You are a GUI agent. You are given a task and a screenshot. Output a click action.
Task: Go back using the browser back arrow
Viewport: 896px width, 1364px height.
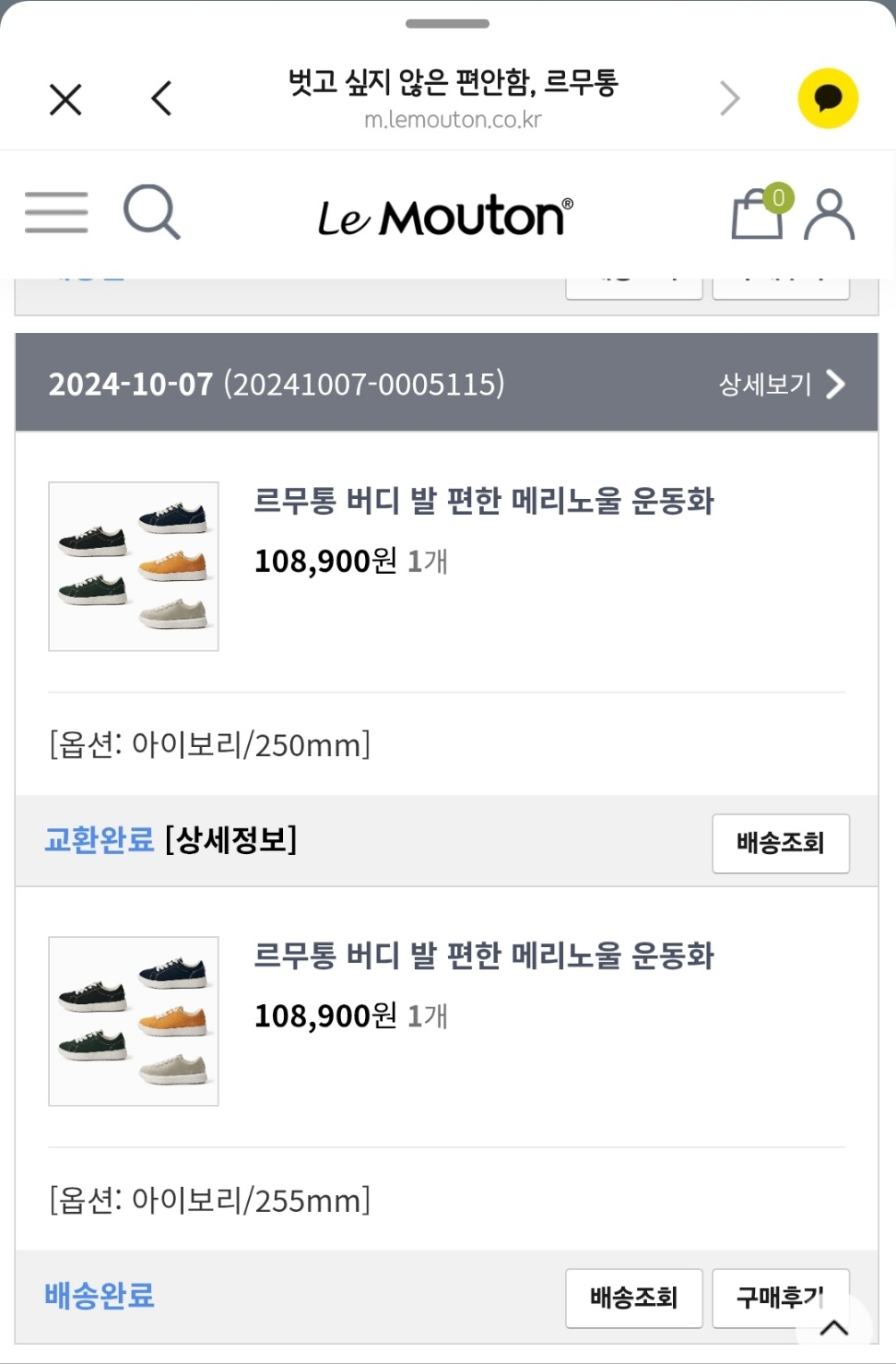[160, 97]
